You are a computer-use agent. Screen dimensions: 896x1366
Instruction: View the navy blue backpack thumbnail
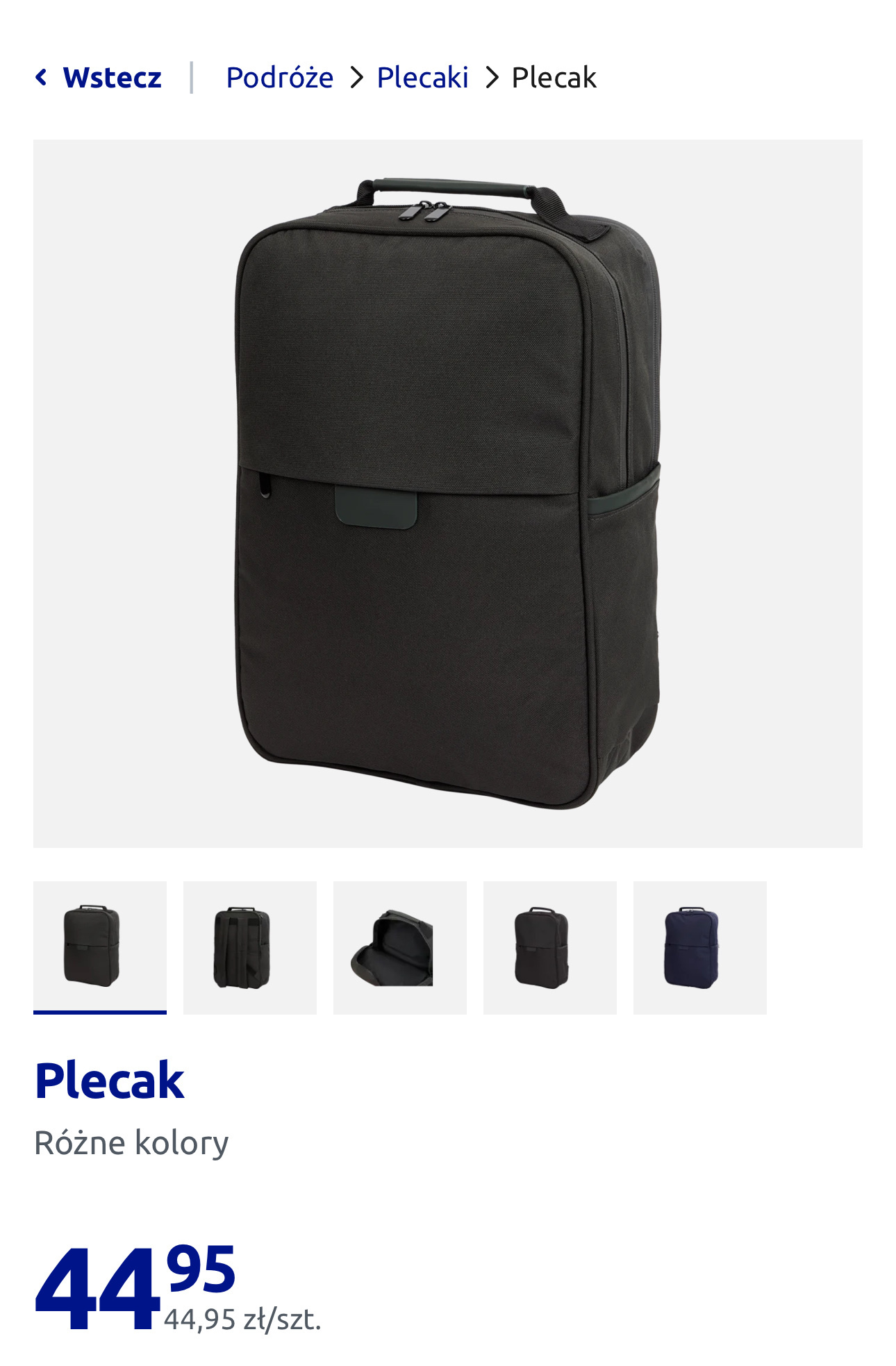[700, 947]
